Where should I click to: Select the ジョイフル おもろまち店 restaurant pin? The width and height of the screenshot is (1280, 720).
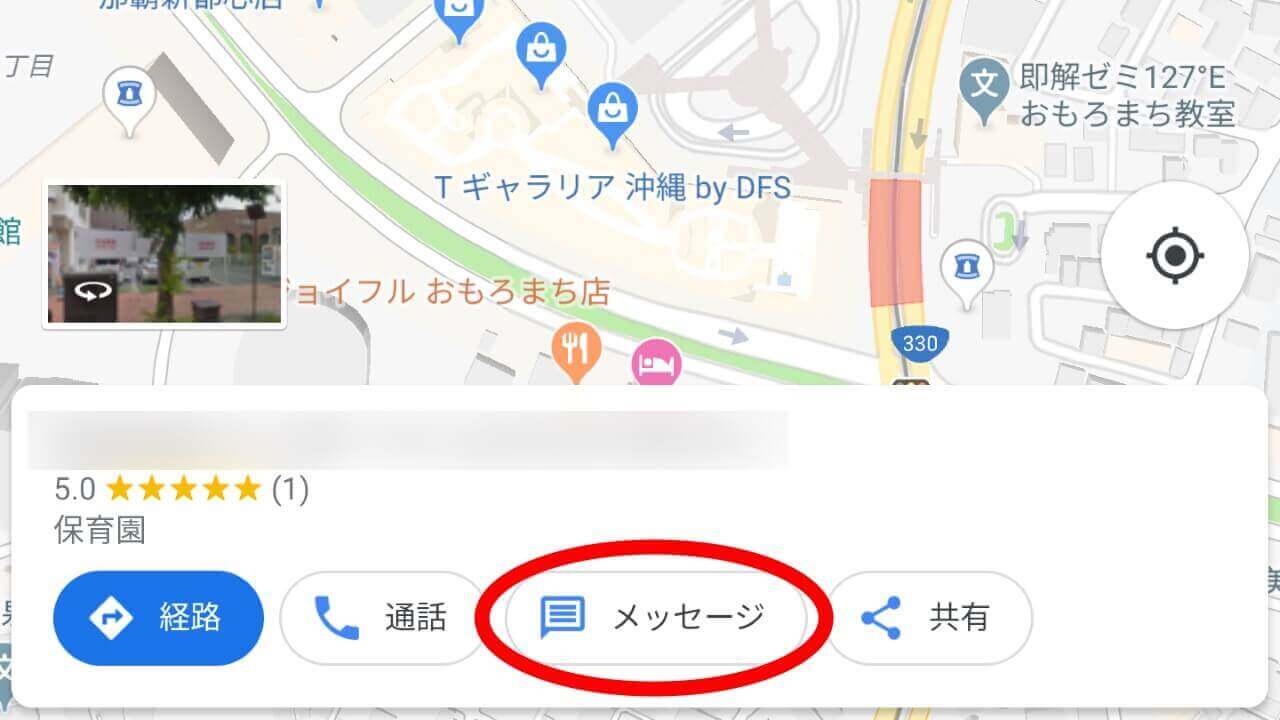(x=575, y=350)
